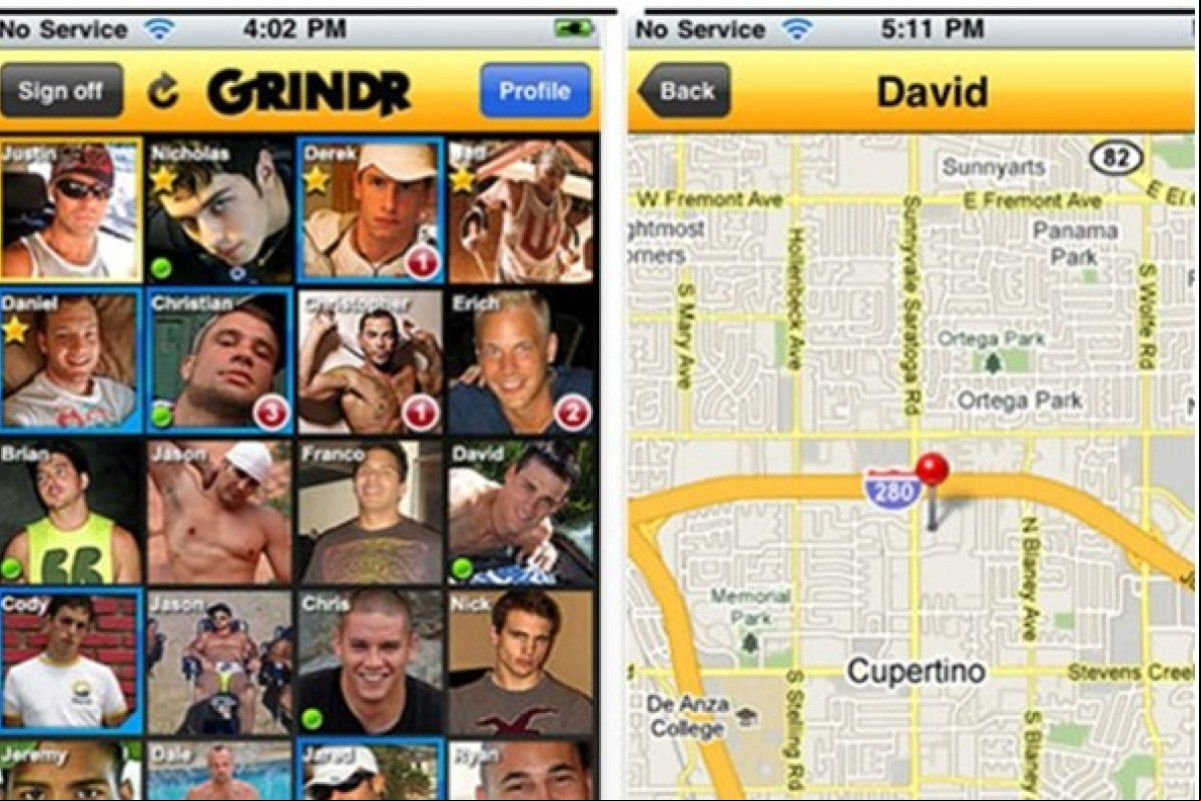
Task: View Nick's profile tile
Action: click(520, 660)
